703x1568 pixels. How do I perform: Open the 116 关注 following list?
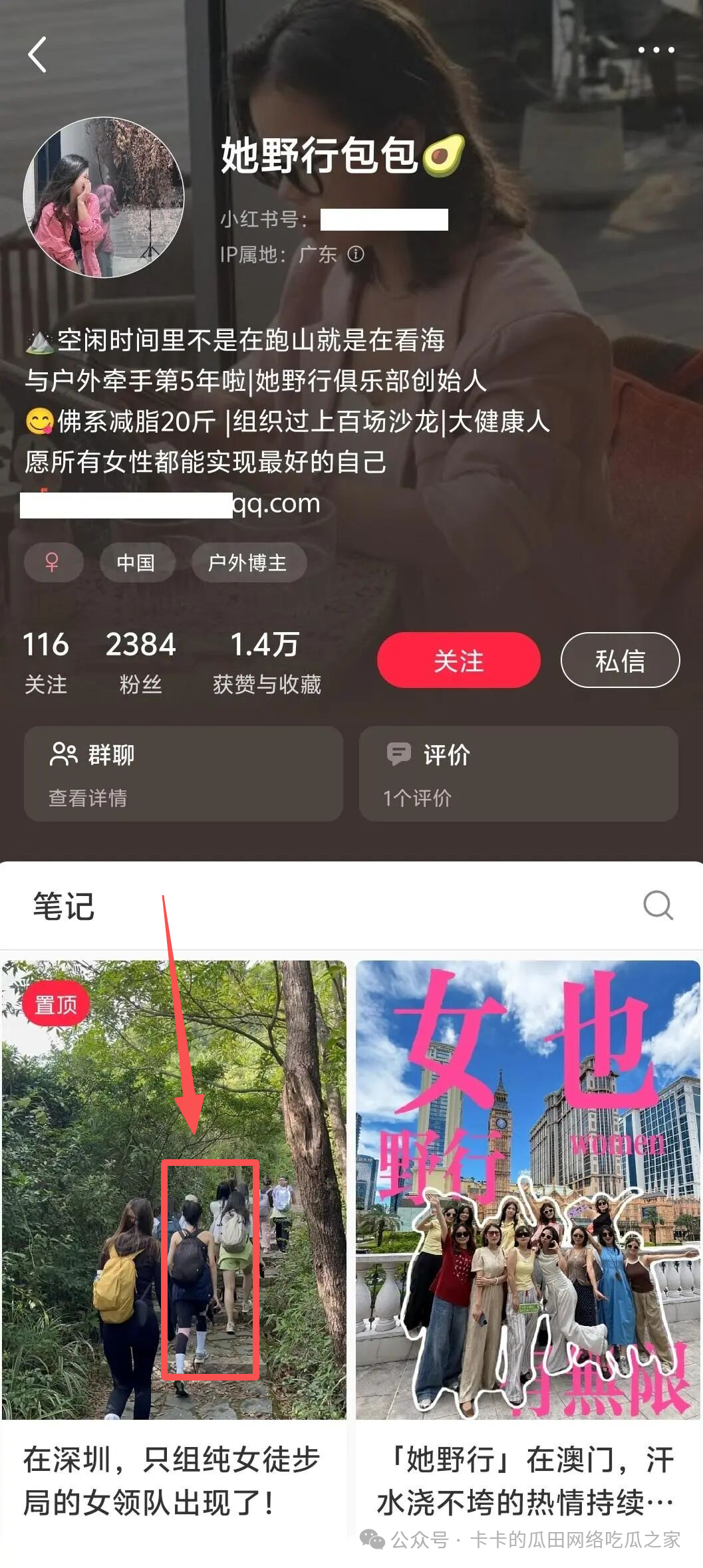tap(46, 661)
